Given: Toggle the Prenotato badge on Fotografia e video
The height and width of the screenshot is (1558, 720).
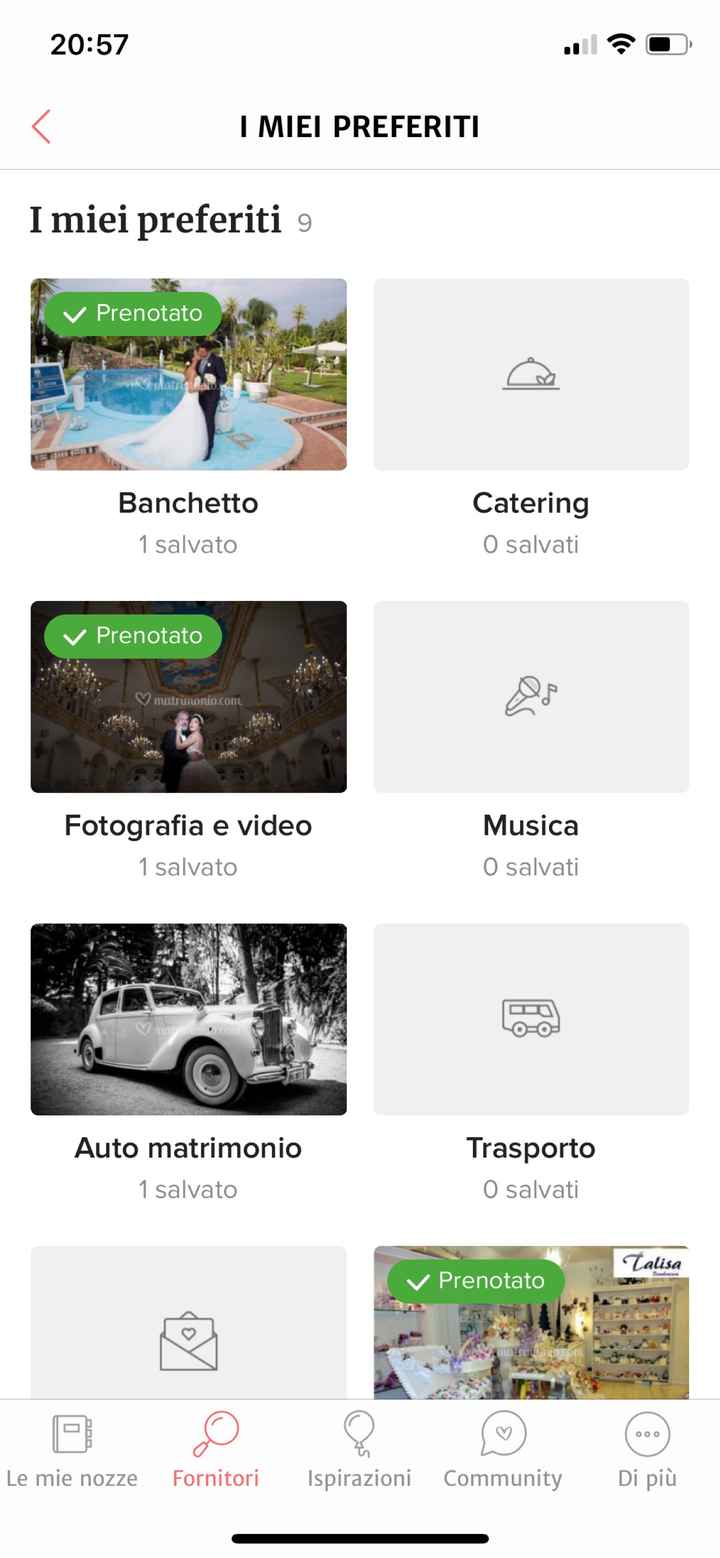Looking at the screenshot, I should coord(131,636).
